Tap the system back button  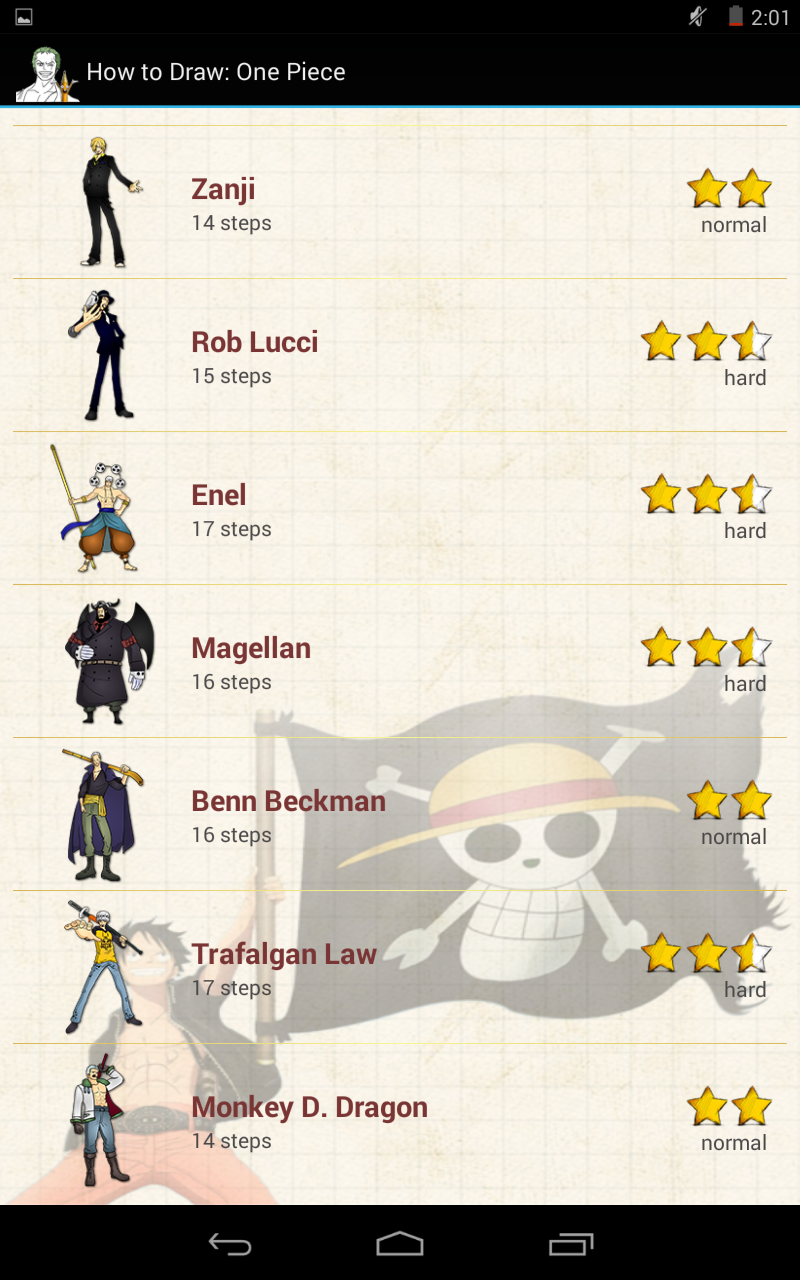(x=229, y=1243)
